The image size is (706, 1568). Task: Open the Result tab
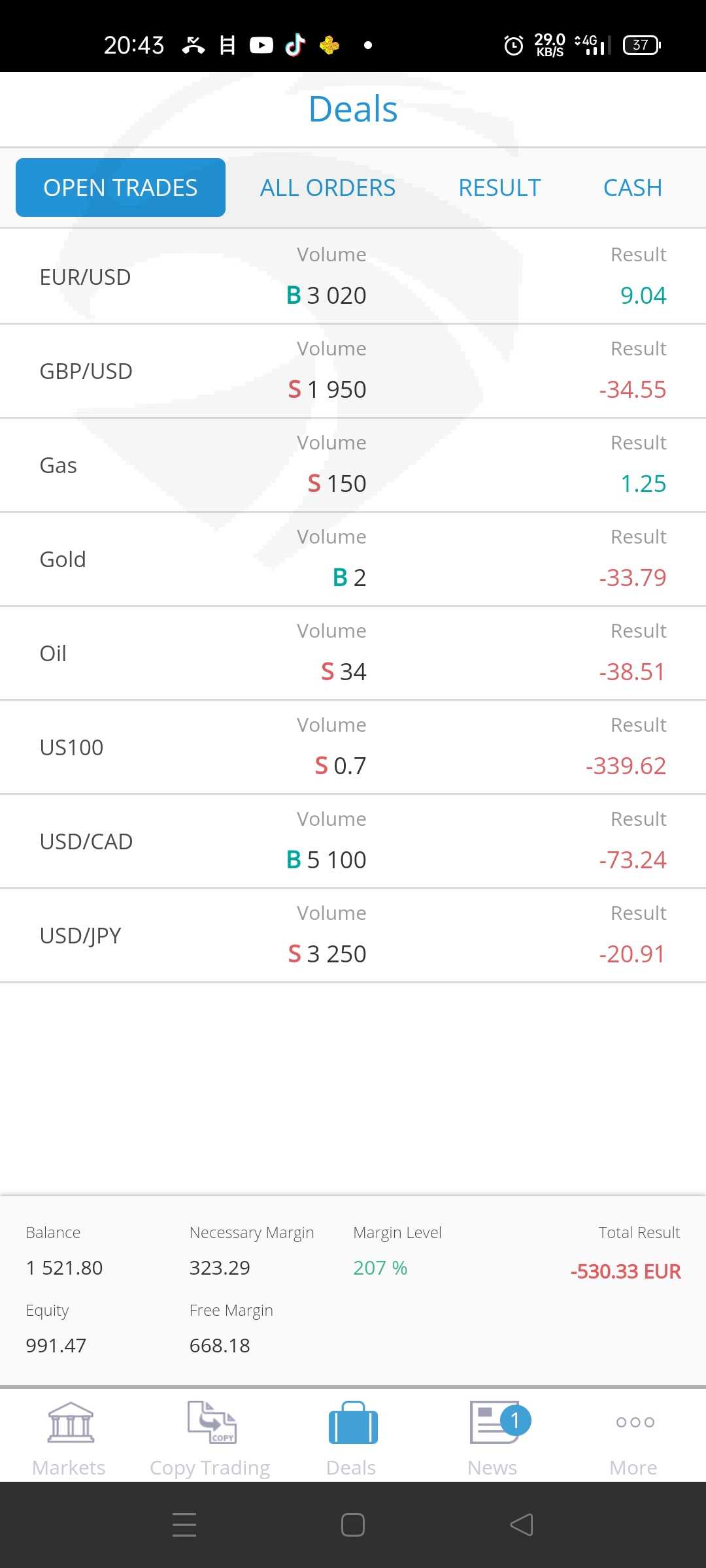[x=499, y=188]
